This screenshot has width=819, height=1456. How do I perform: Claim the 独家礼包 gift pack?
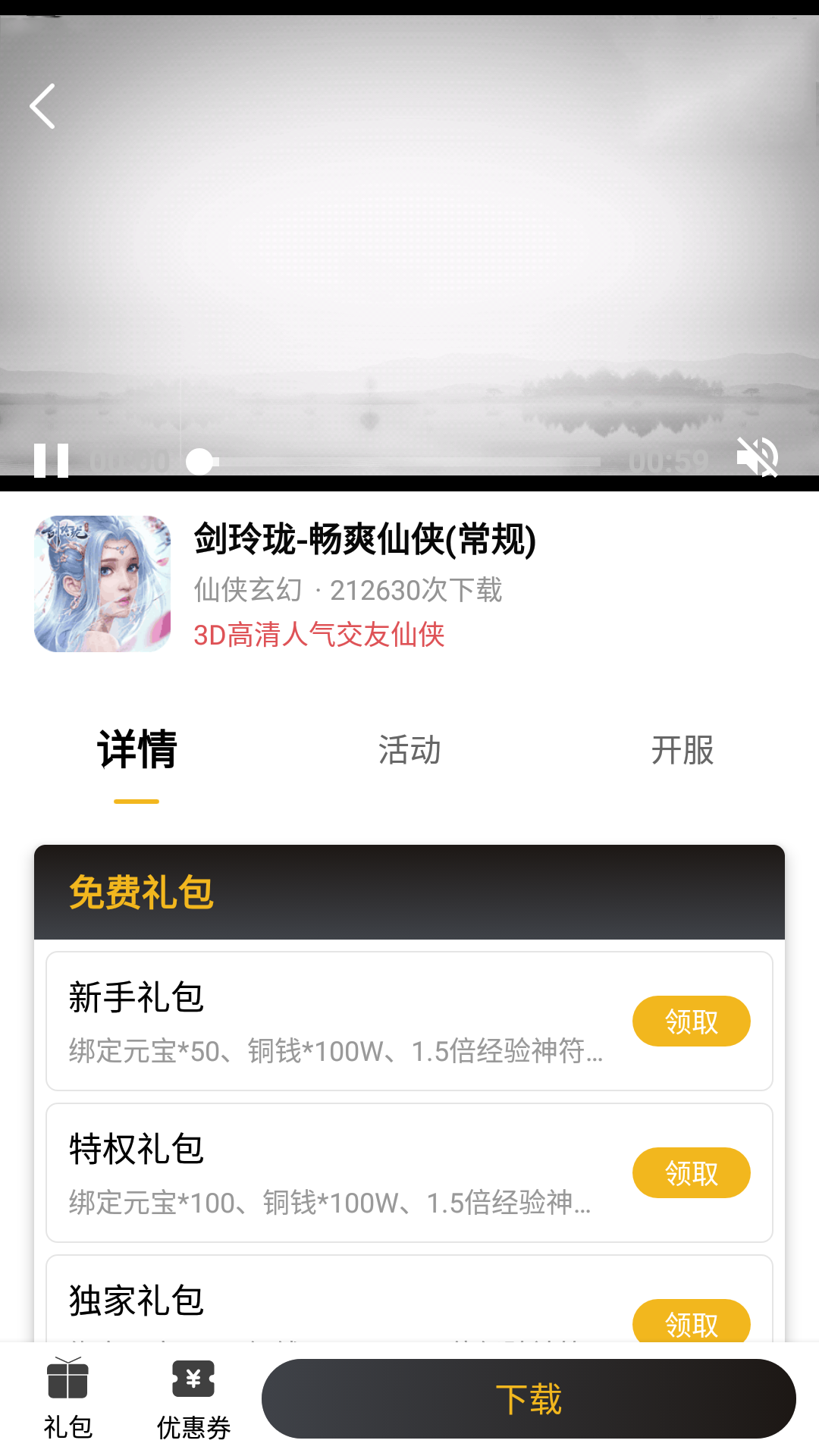(x=691, y=1323)
